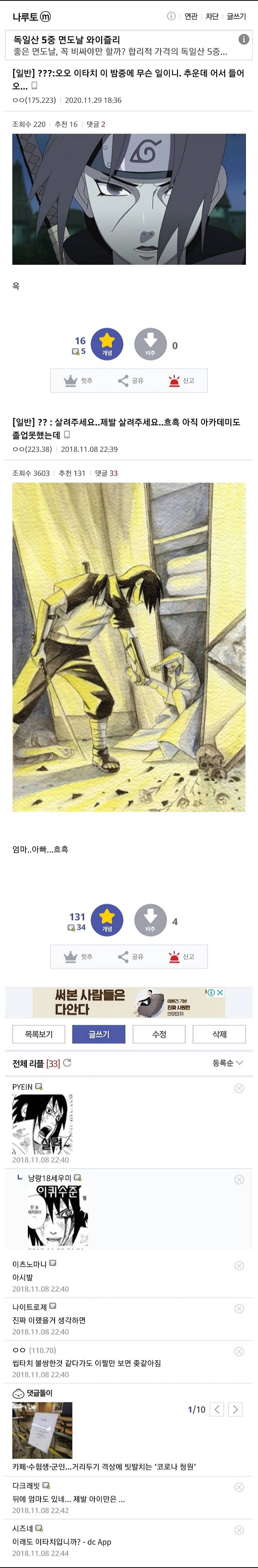Close the 써본 사람들은 다안다 ad
The height and width of the screenshot is (1568, 258).
[x=220, y=993]
